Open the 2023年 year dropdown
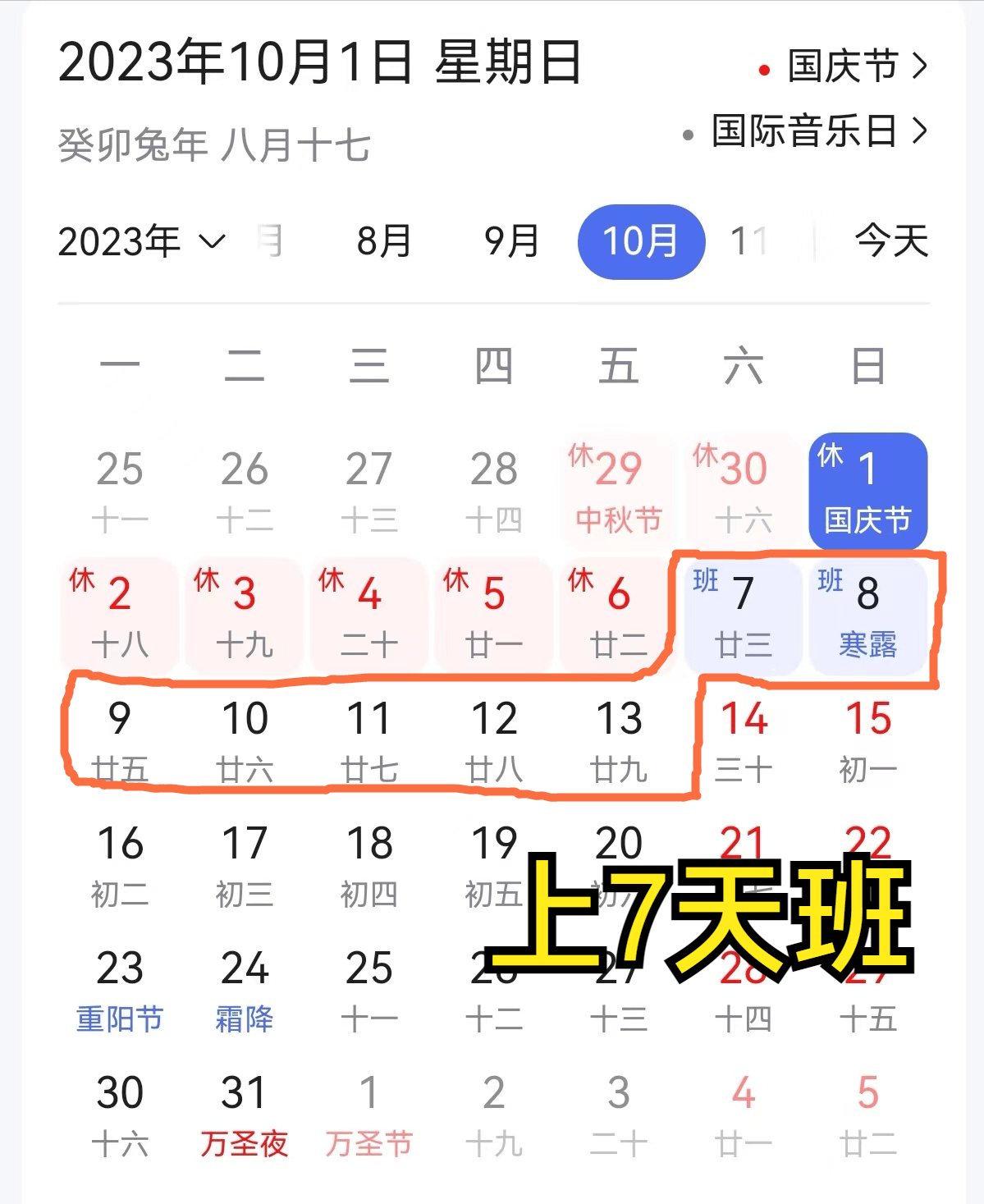The image size is (984, 1204). 140,241
